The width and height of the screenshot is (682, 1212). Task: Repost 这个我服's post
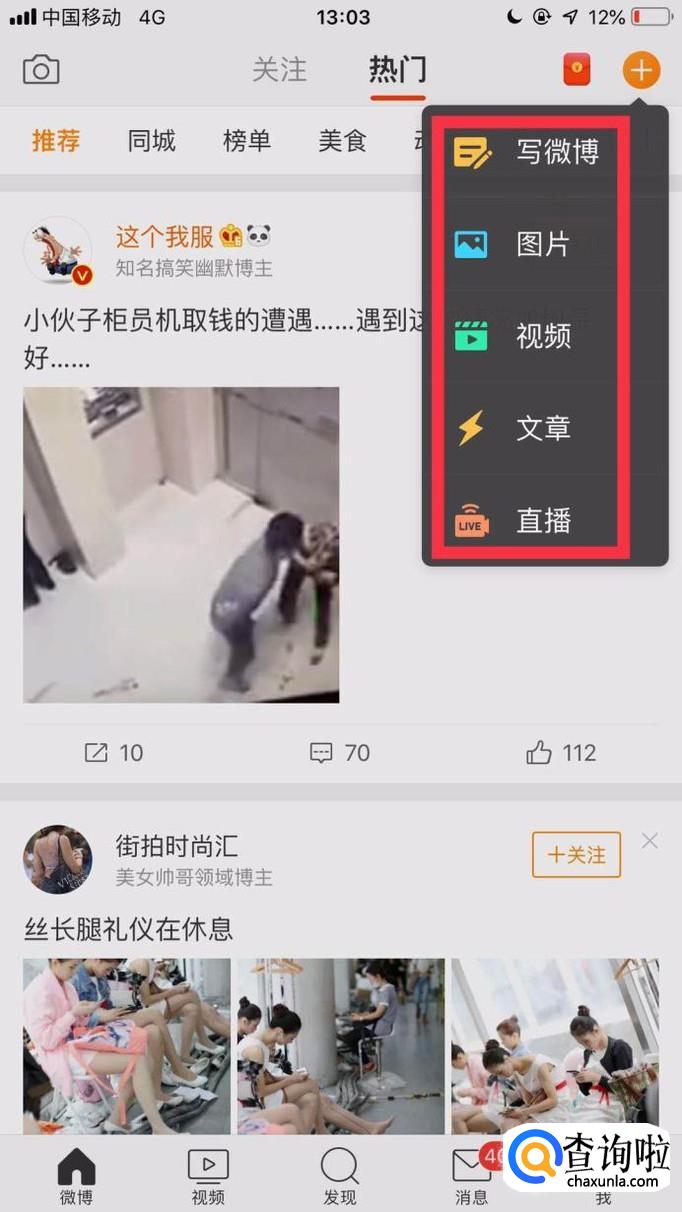[x=114, y=753]
